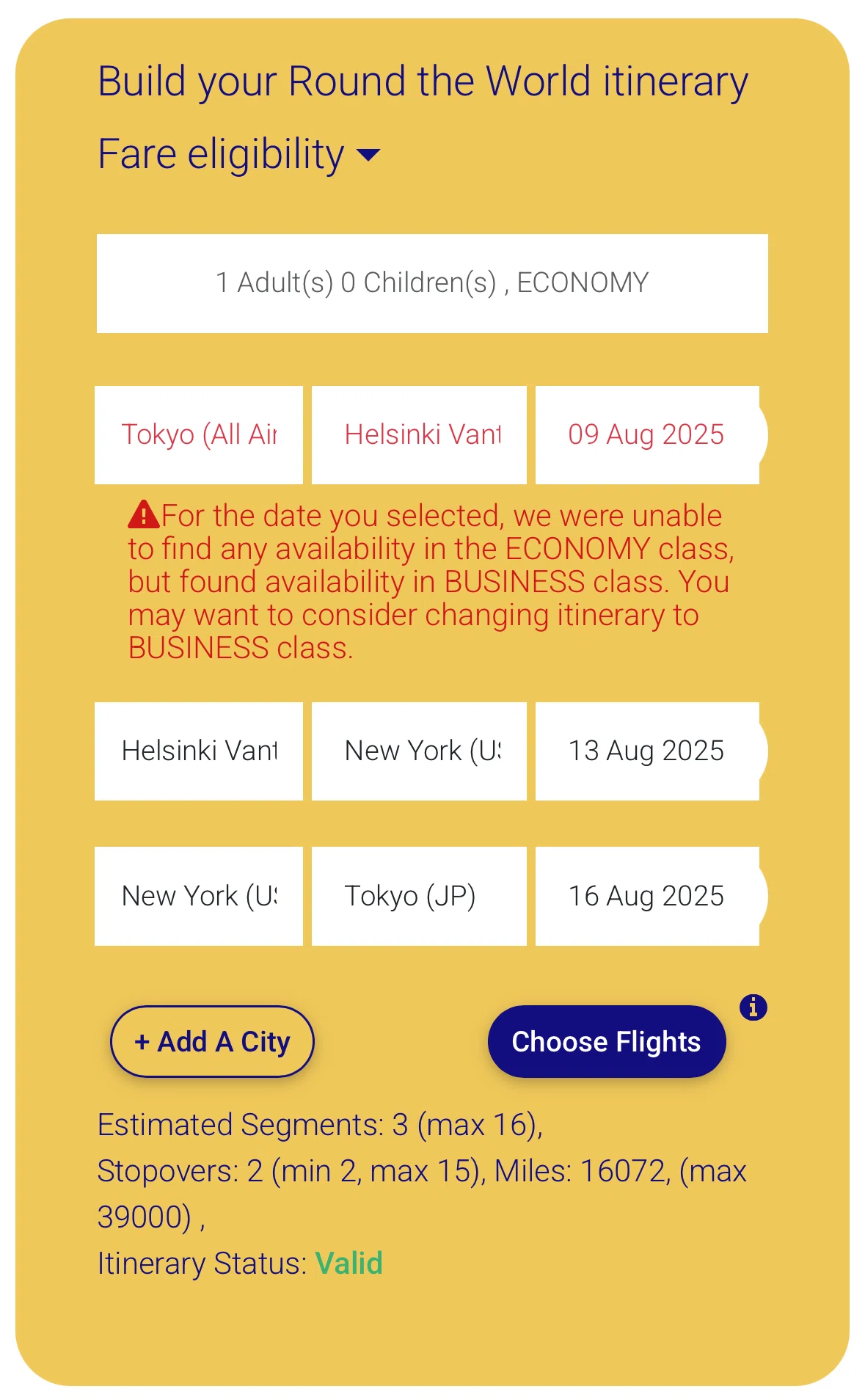
Task: Change second-leg destination New York
Action: click(x=419, y=751)
